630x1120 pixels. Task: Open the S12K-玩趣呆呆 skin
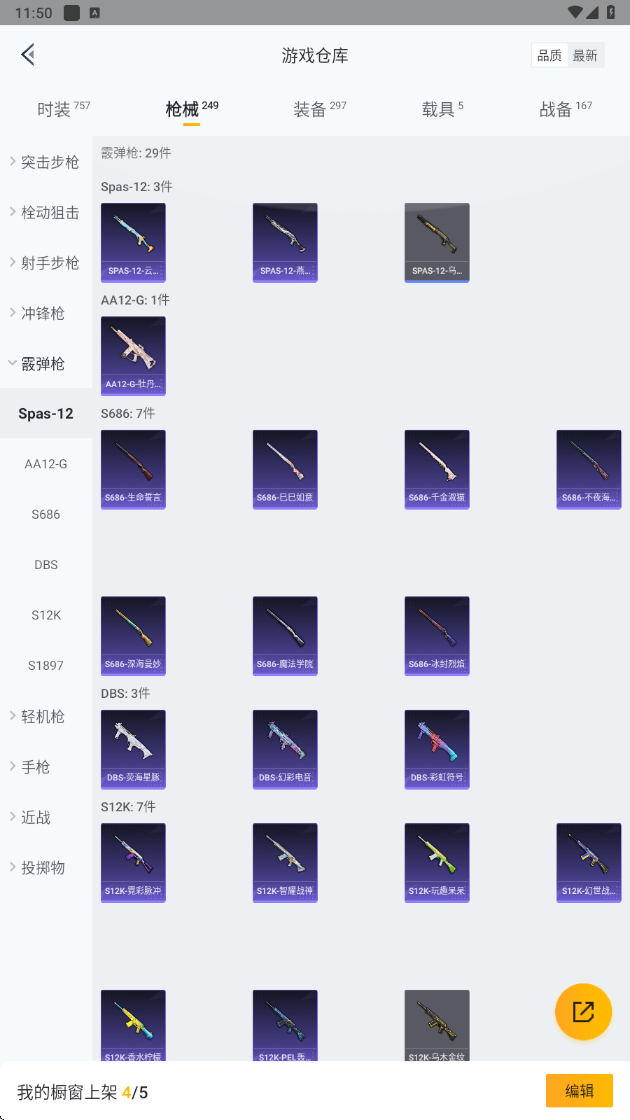437,862
